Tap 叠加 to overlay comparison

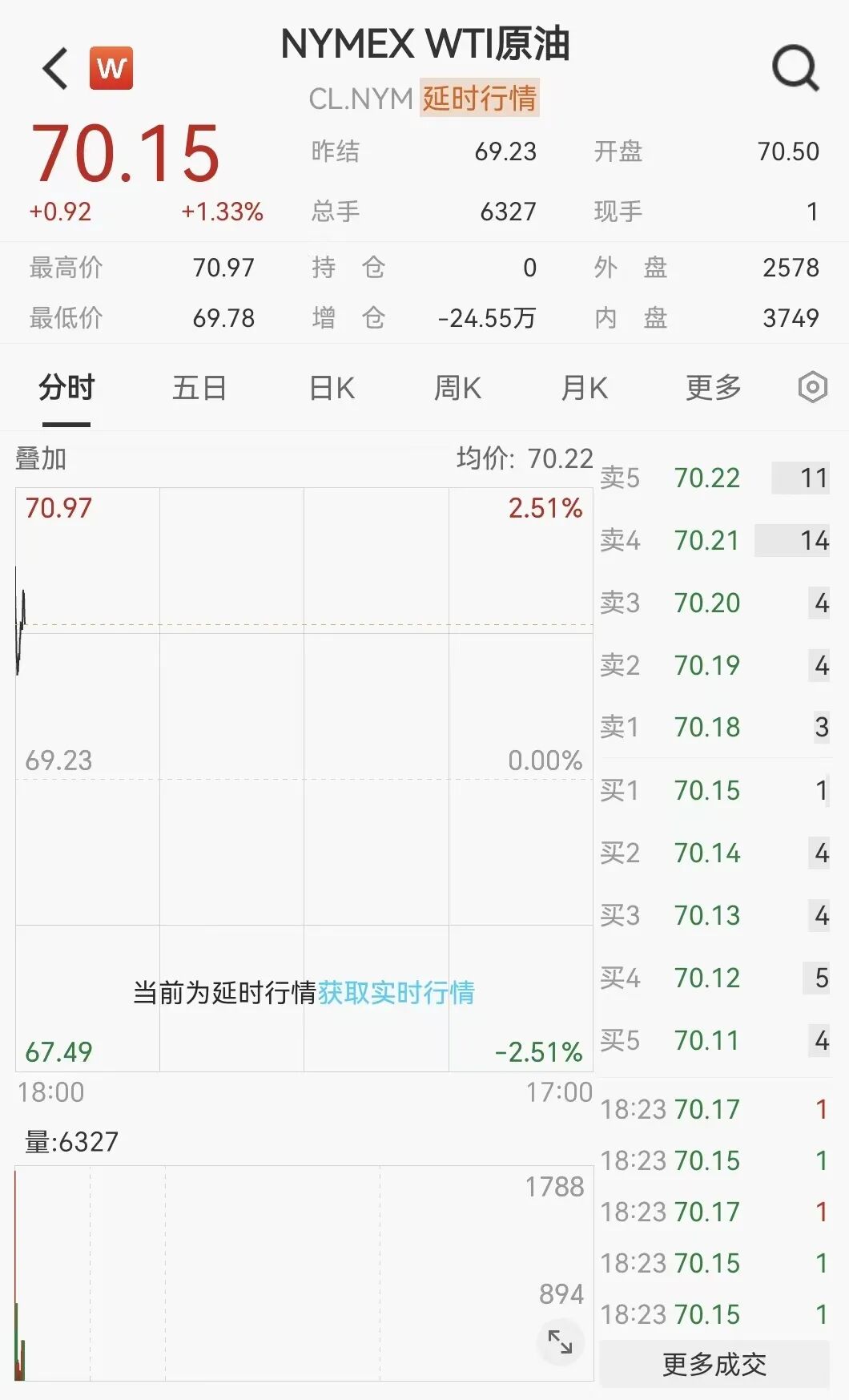pyautogui.click(x=41, y=459)
